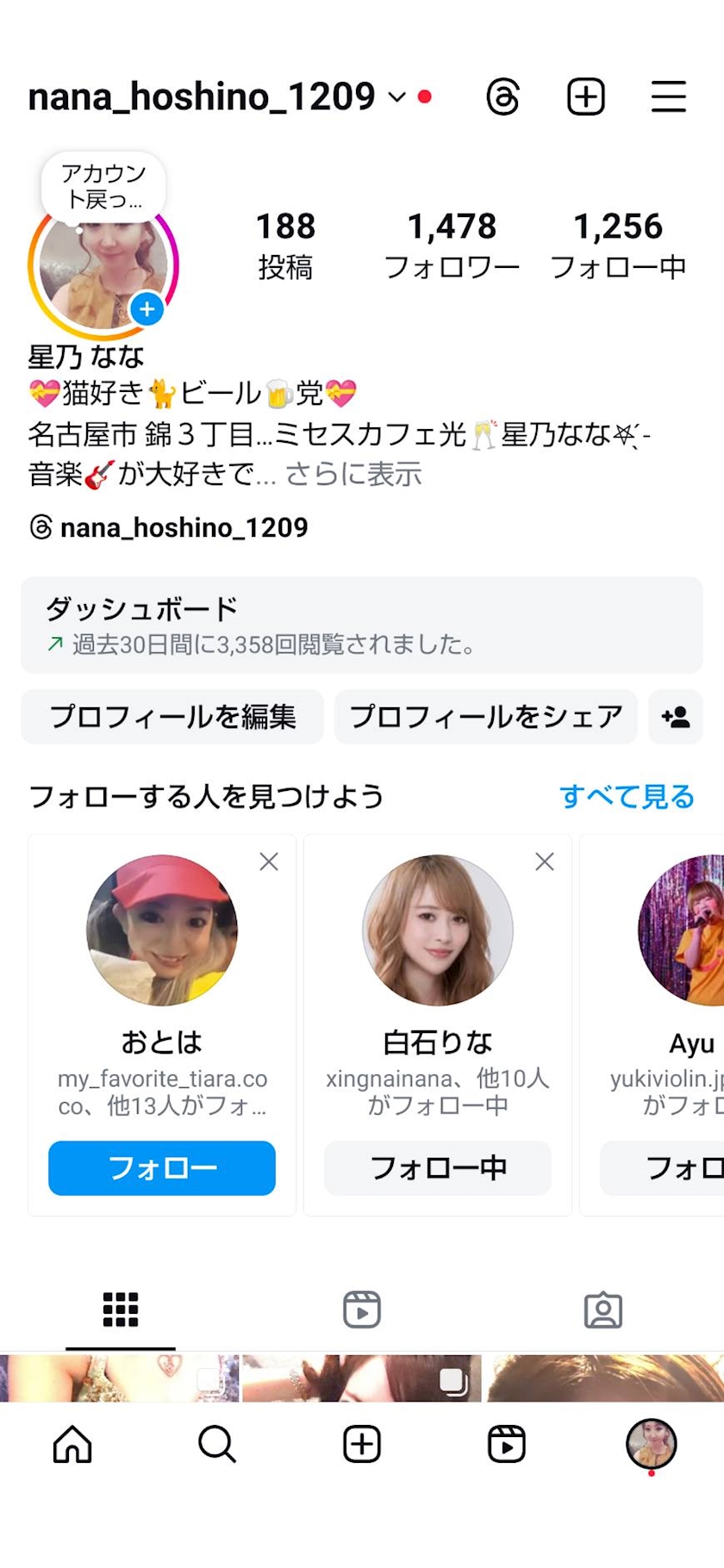Create a new post from header
This screenshot has height=1568, width=724.
[586, 96]
